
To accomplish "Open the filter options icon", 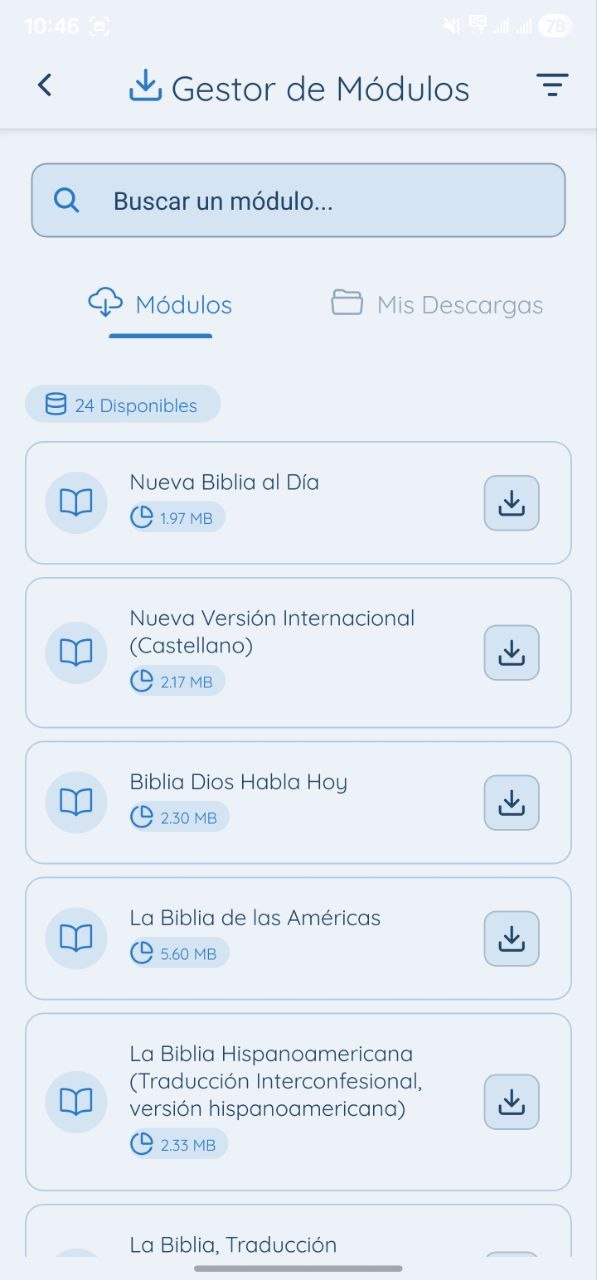I will (x=552, y=86).
